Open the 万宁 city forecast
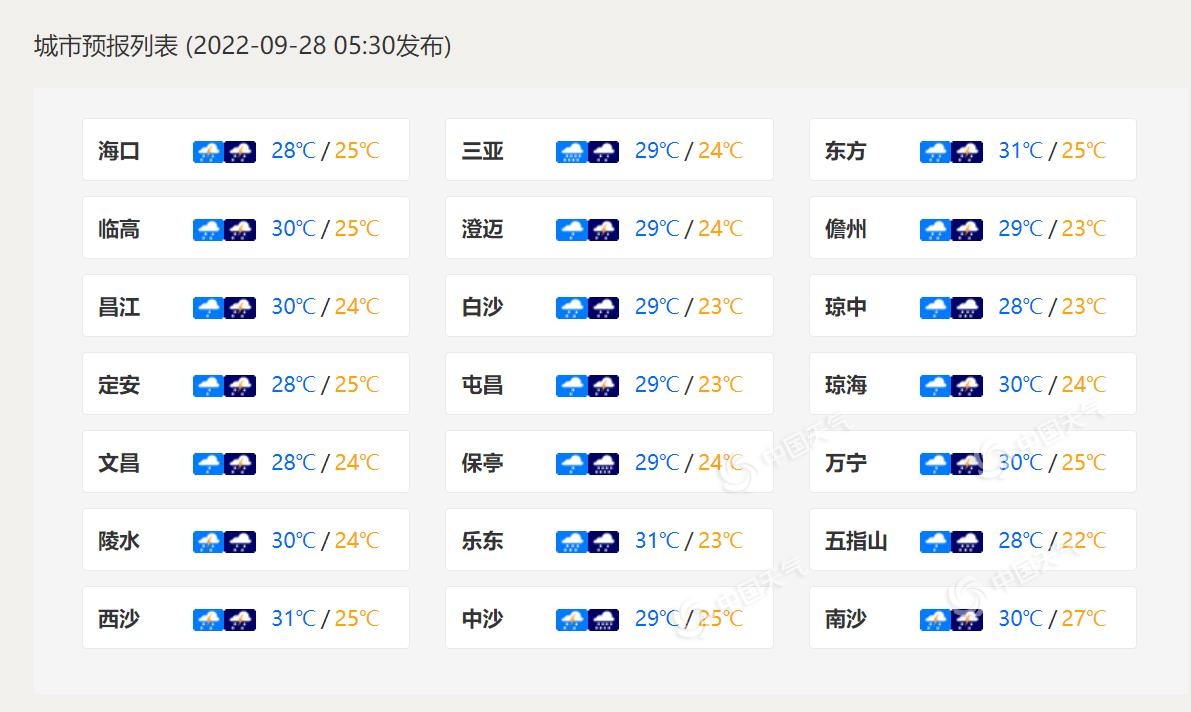The width and height of the screenshot is (1191, 712). (x=972, y=462)
